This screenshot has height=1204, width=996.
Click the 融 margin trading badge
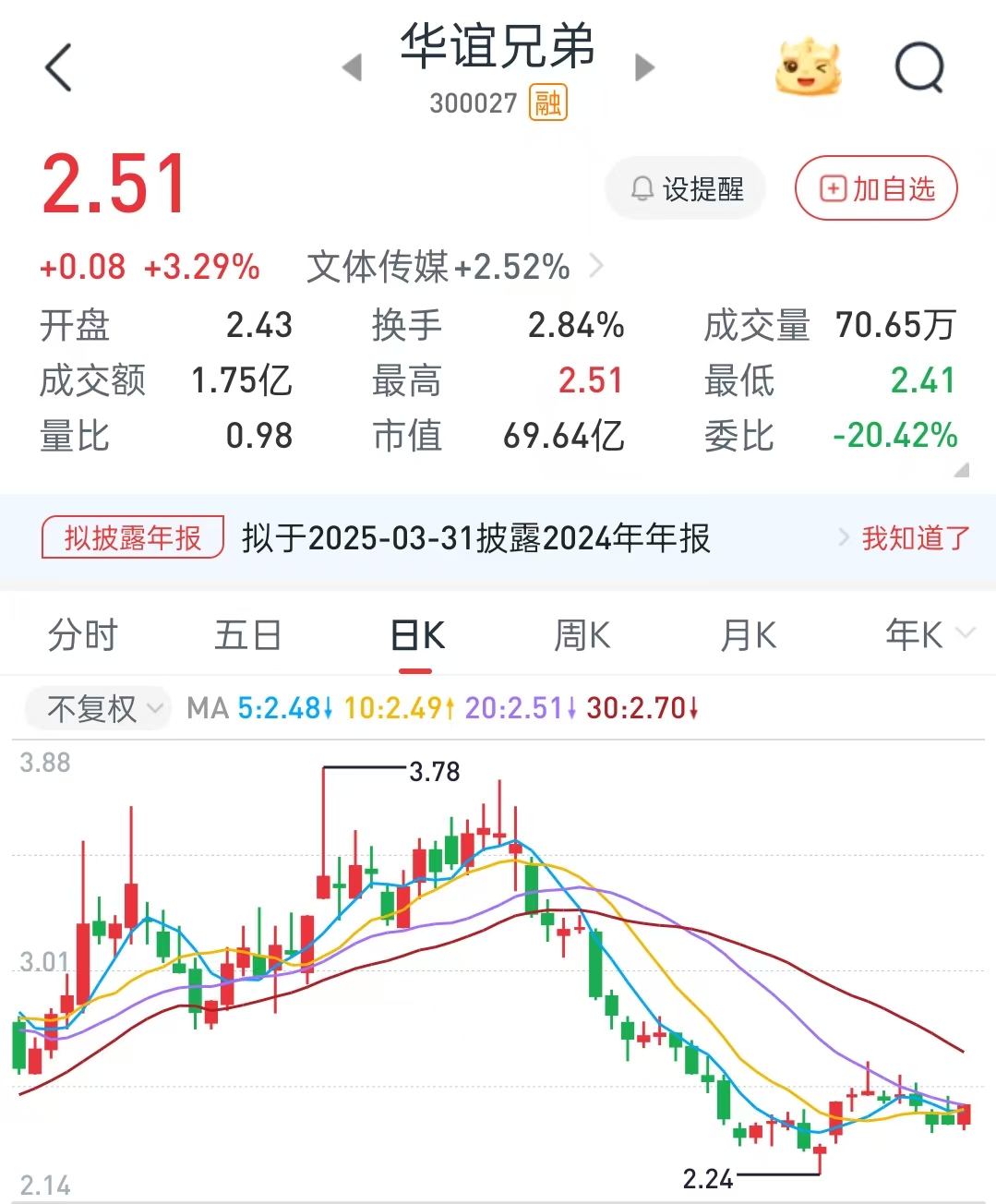pos(546,103)
